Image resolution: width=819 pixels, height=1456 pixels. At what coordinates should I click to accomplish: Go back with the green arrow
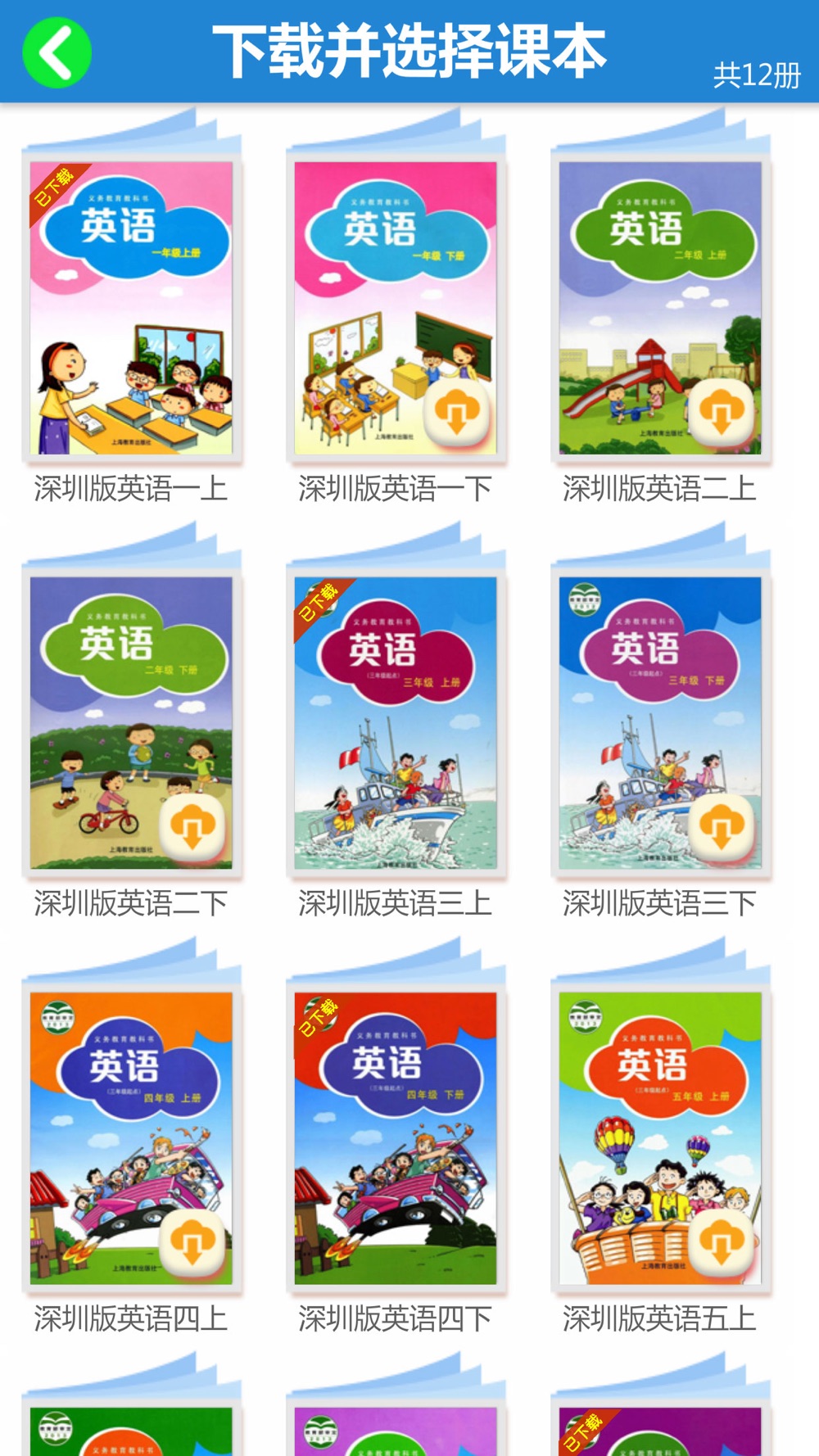[x=57, y=52]
